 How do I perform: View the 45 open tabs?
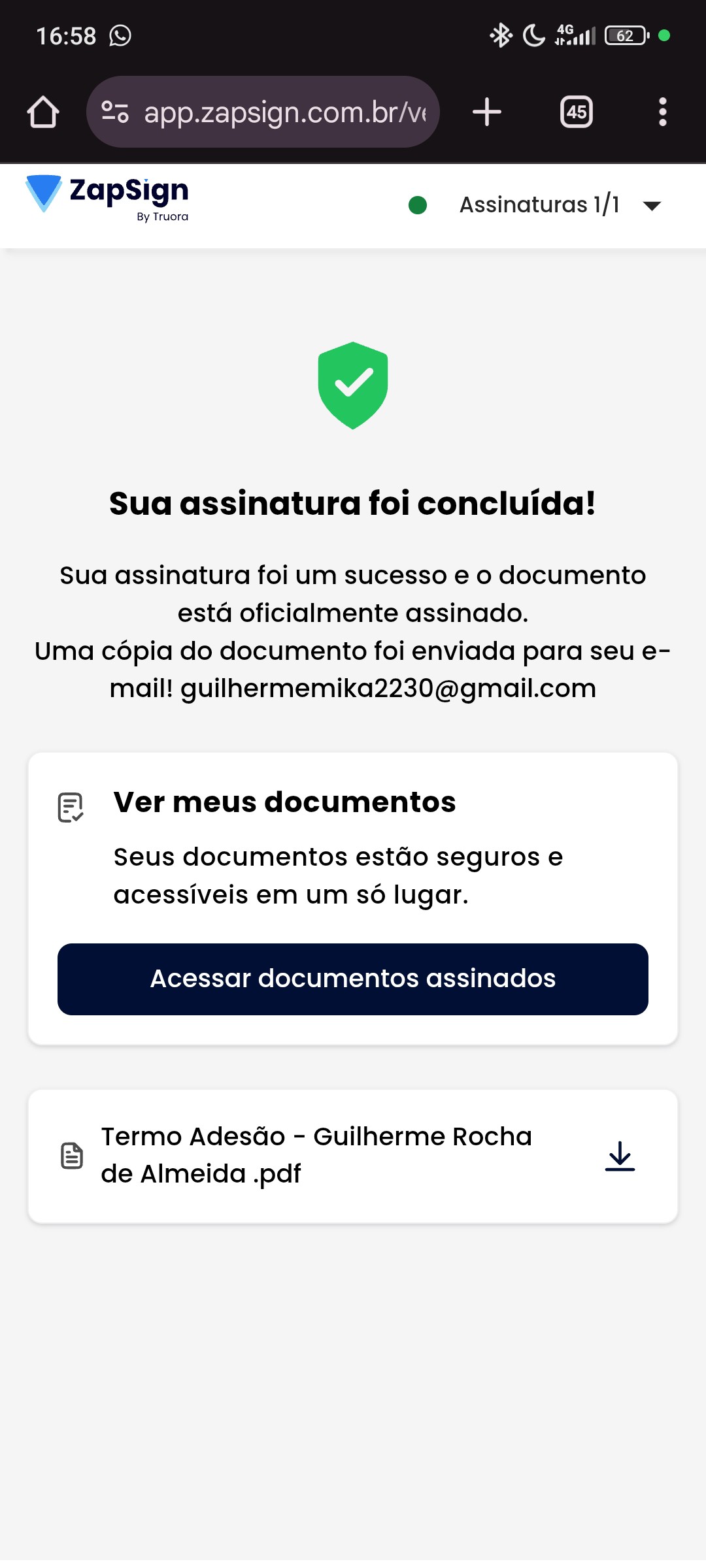coord(576,112)
